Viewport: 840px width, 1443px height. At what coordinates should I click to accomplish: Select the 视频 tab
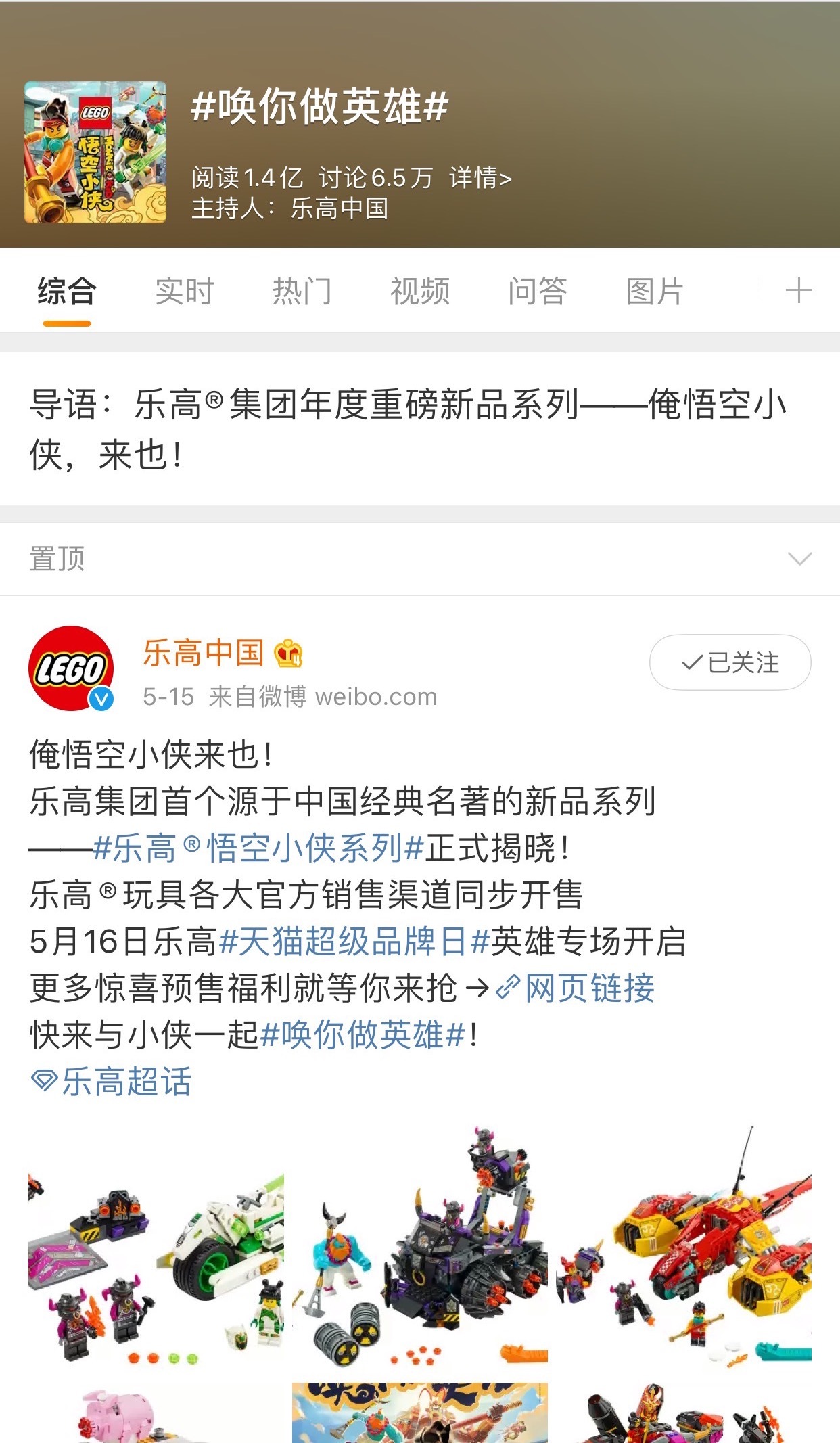pyautogui.click(x=419, y=292)
